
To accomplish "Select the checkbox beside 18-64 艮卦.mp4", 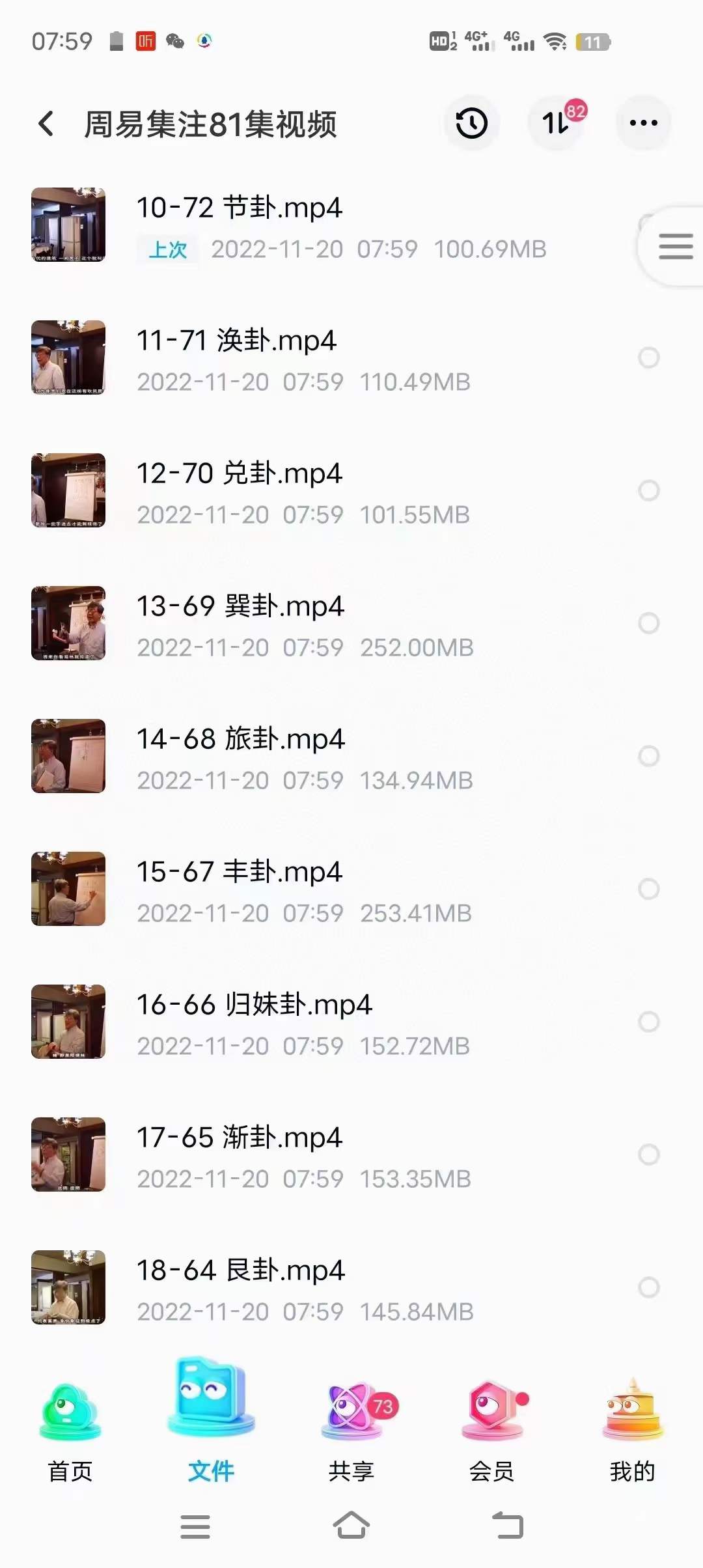I will 649,1286.
